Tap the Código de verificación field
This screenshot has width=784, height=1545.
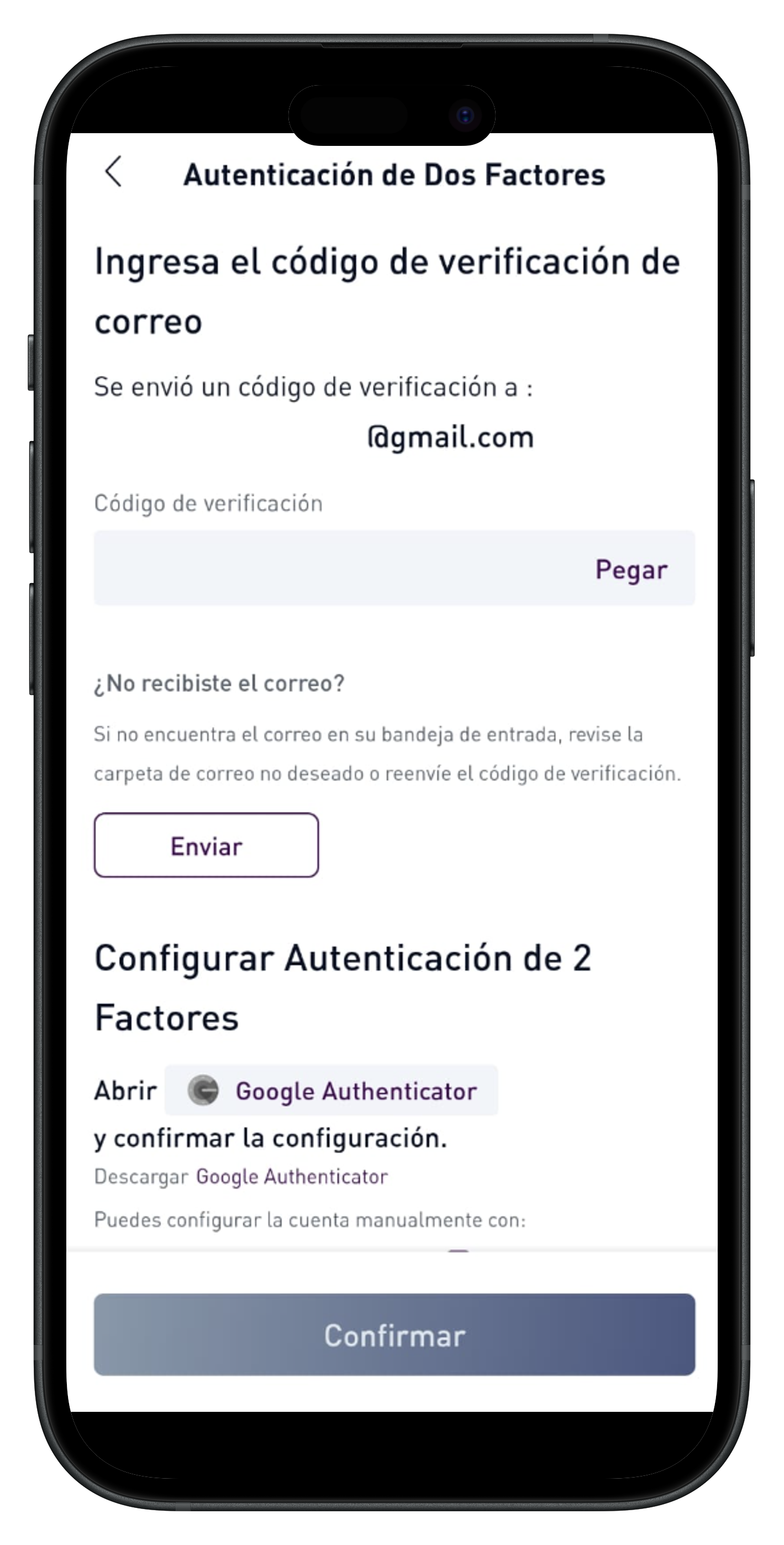(x=336, y=568)
